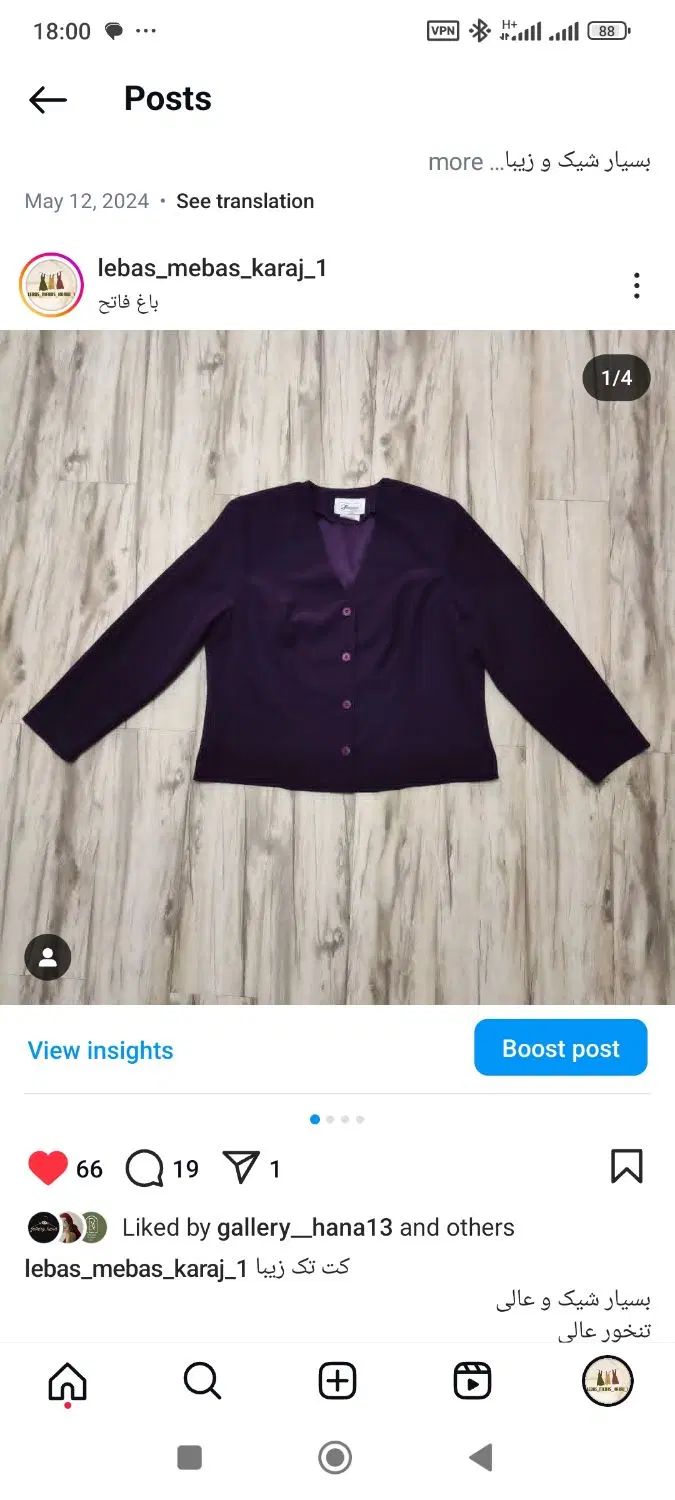Unlike the post via heart icon
The width and height of the screenshot is (675, 1500).
click(47, 1168)
